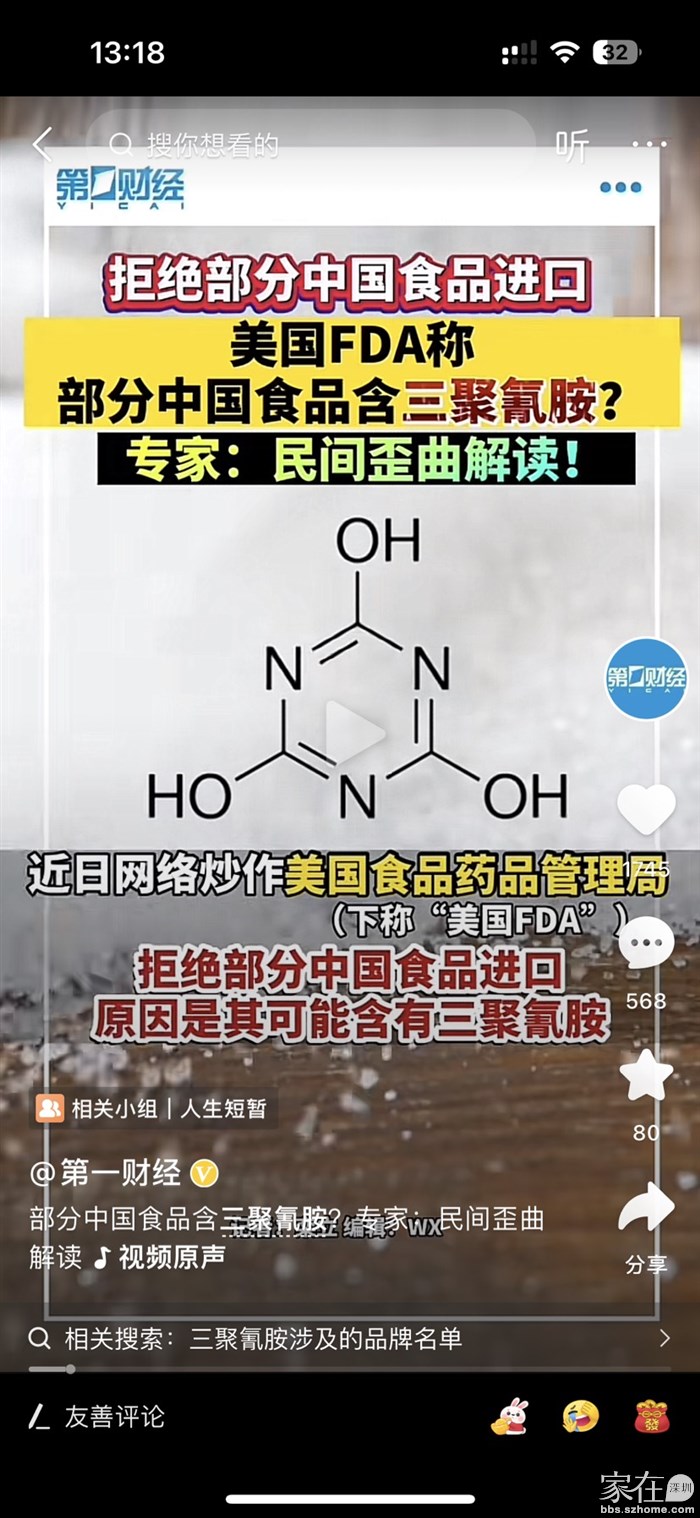Favorite the video with the star
Screen dimensions: 700x1518
tap(646, 1076)
